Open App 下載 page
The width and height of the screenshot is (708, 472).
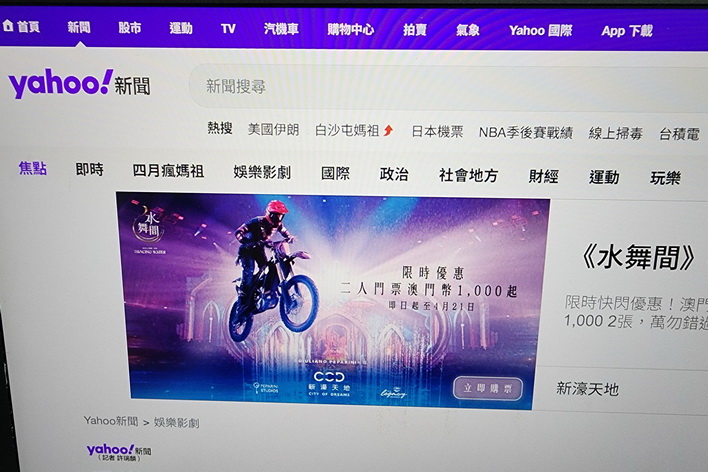[x=627, y=31]
